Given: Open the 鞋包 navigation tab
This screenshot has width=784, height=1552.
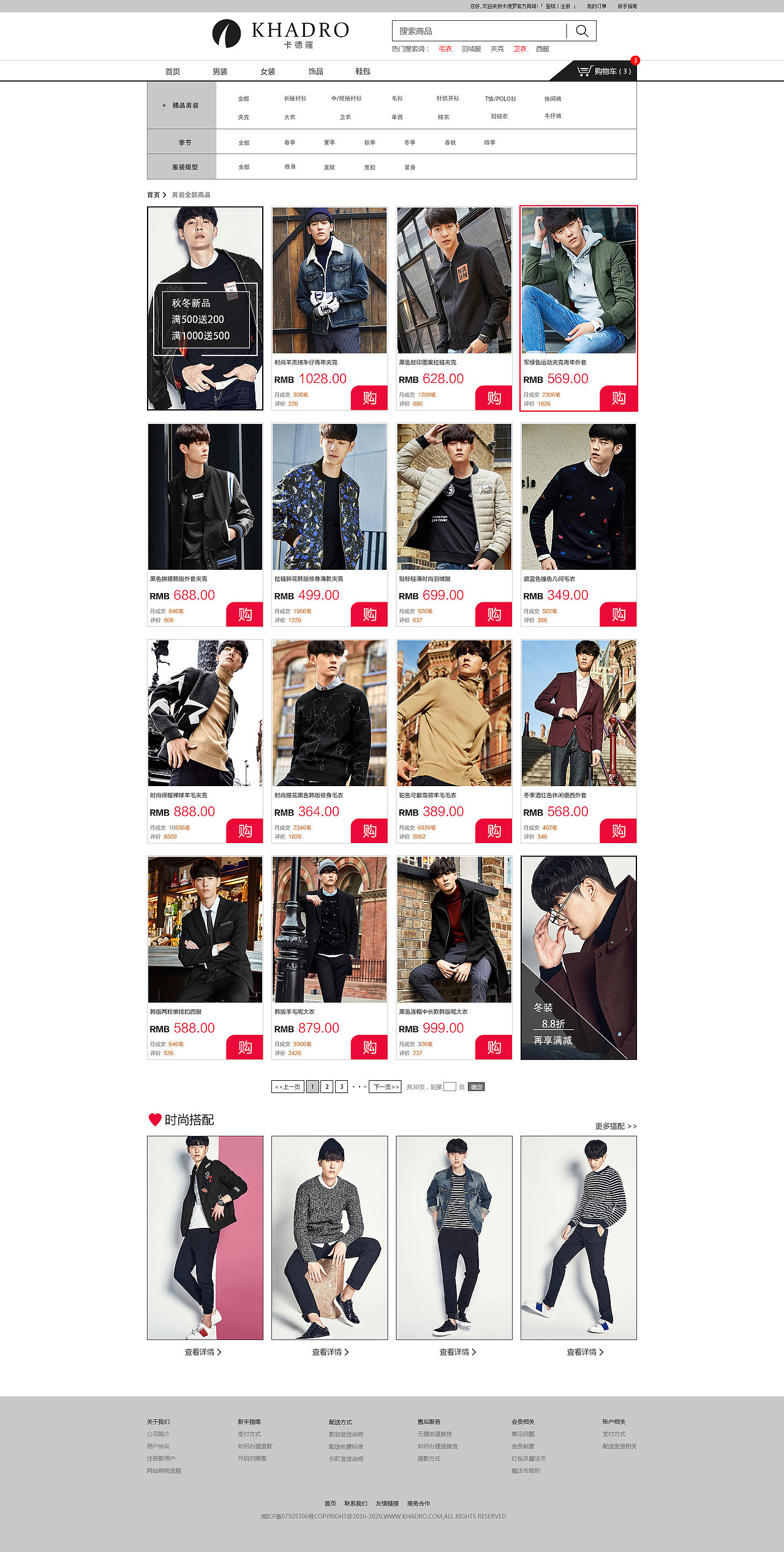Looking at the screenshot, I should [363, 72].
